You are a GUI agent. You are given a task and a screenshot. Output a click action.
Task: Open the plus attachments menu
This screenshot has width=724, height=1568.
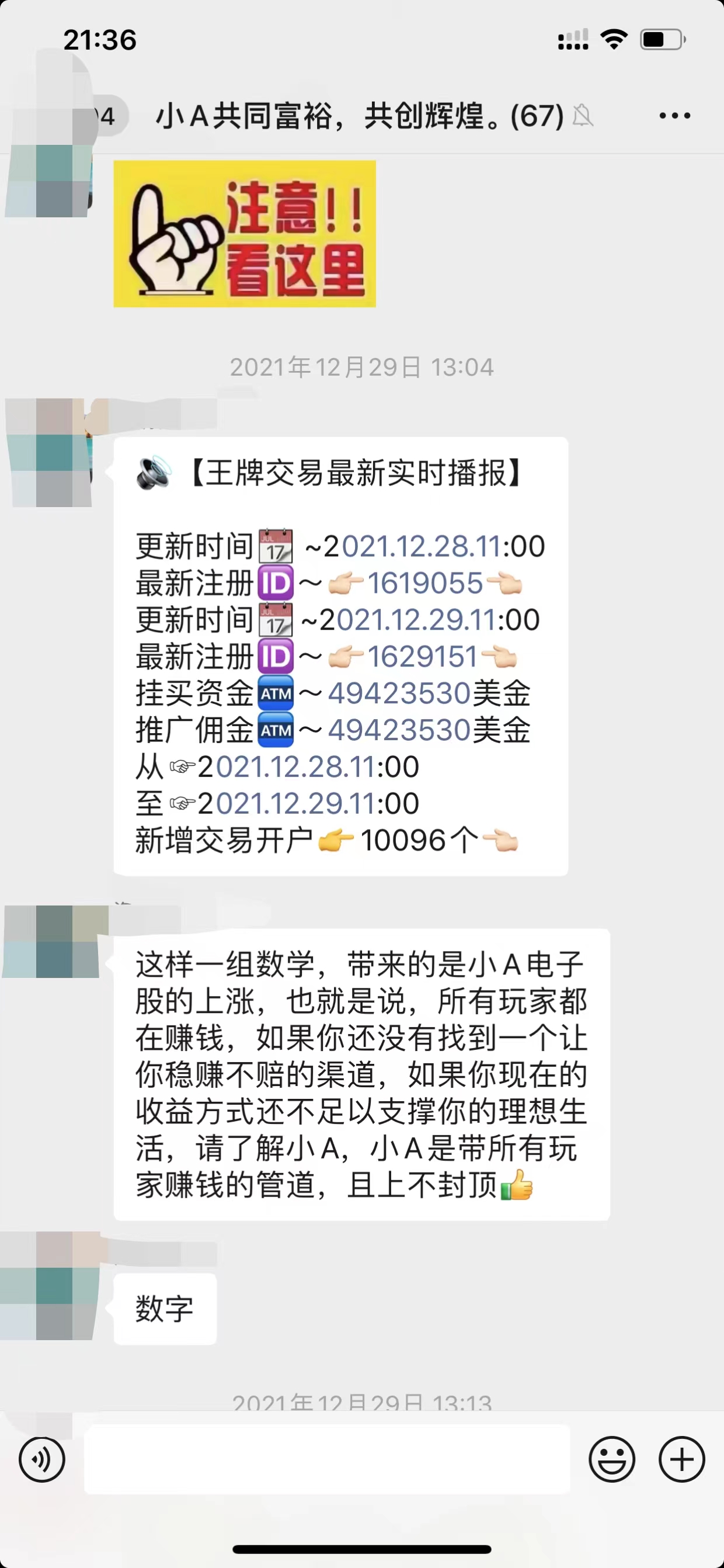[x=681, y=1460]
